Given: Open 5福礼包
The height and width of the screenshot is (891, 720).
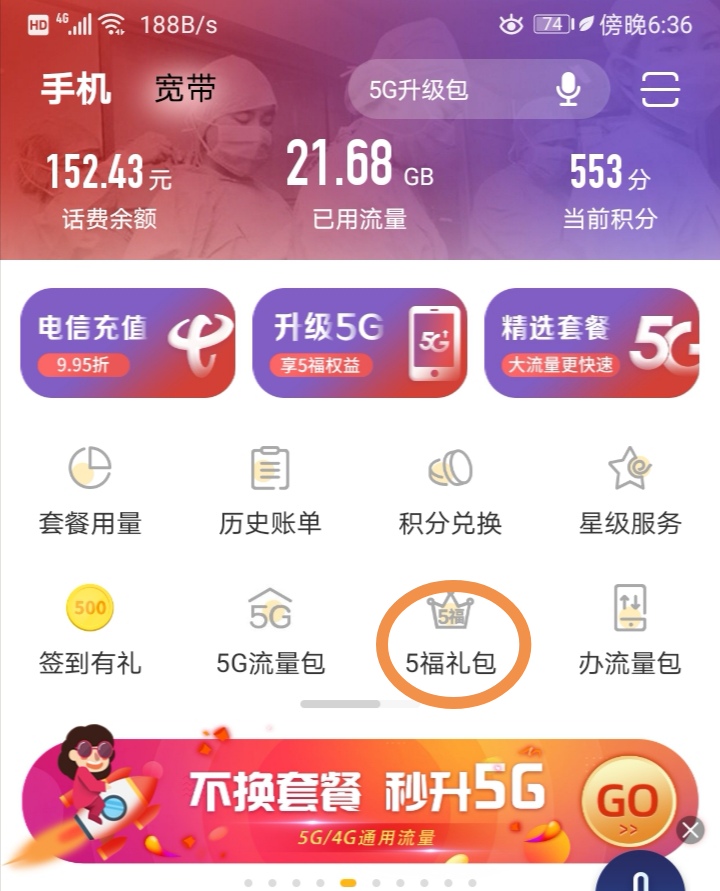Looking at the screenshot, I should pyautogui.click(x=450, y=630).
